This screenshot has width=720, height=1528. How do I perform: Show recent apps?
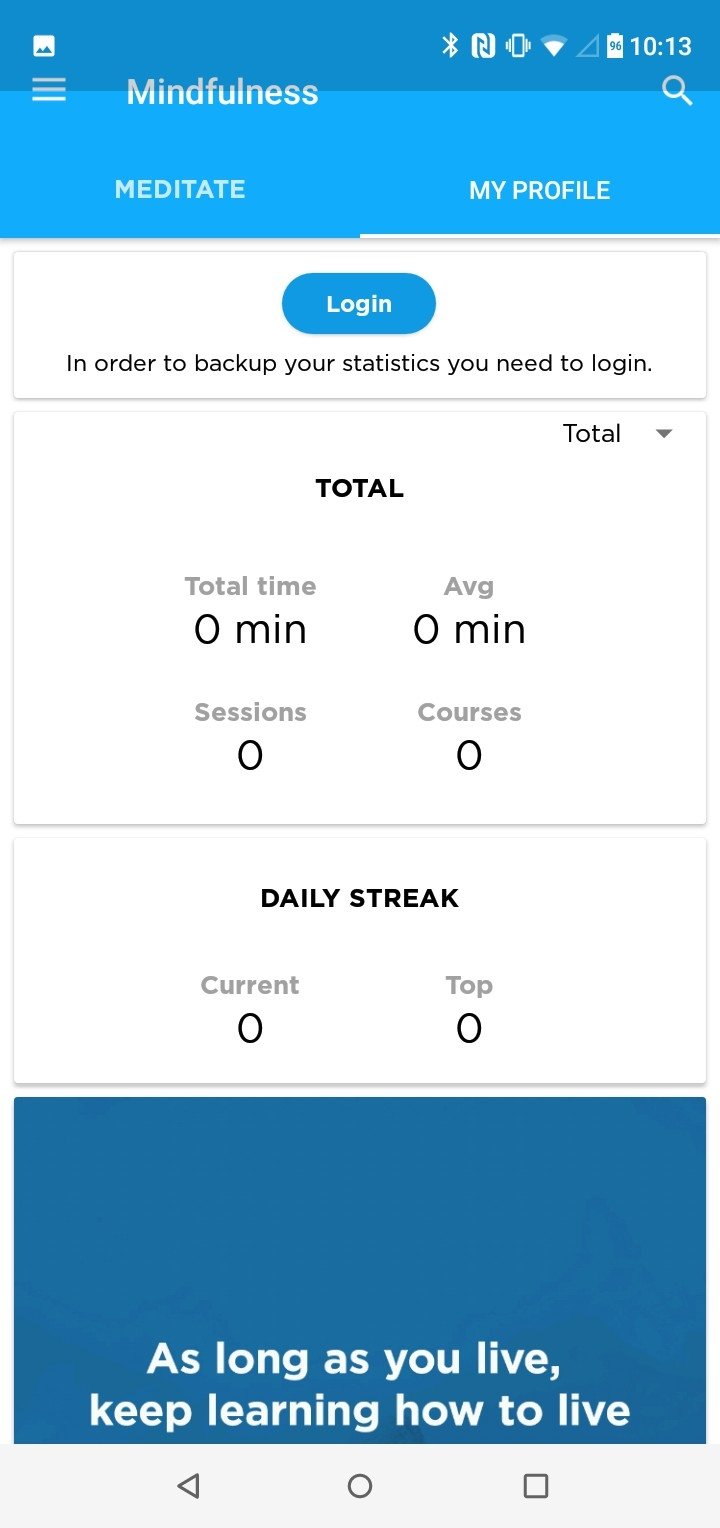point(536,1485)
